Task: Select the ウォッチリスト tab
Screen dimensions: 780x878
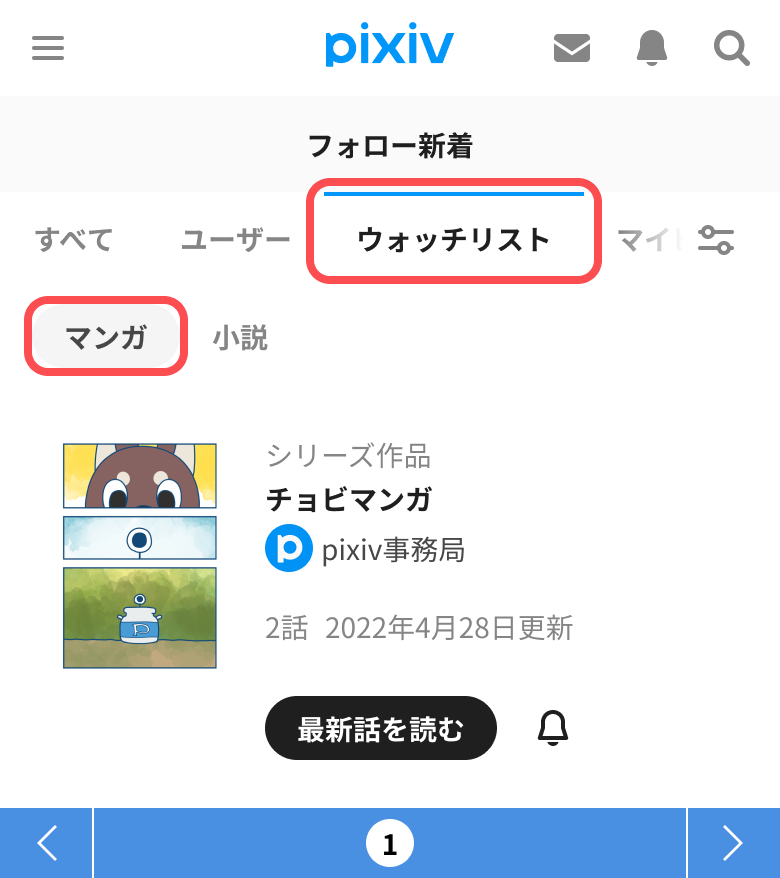Action: click(454, 240)
